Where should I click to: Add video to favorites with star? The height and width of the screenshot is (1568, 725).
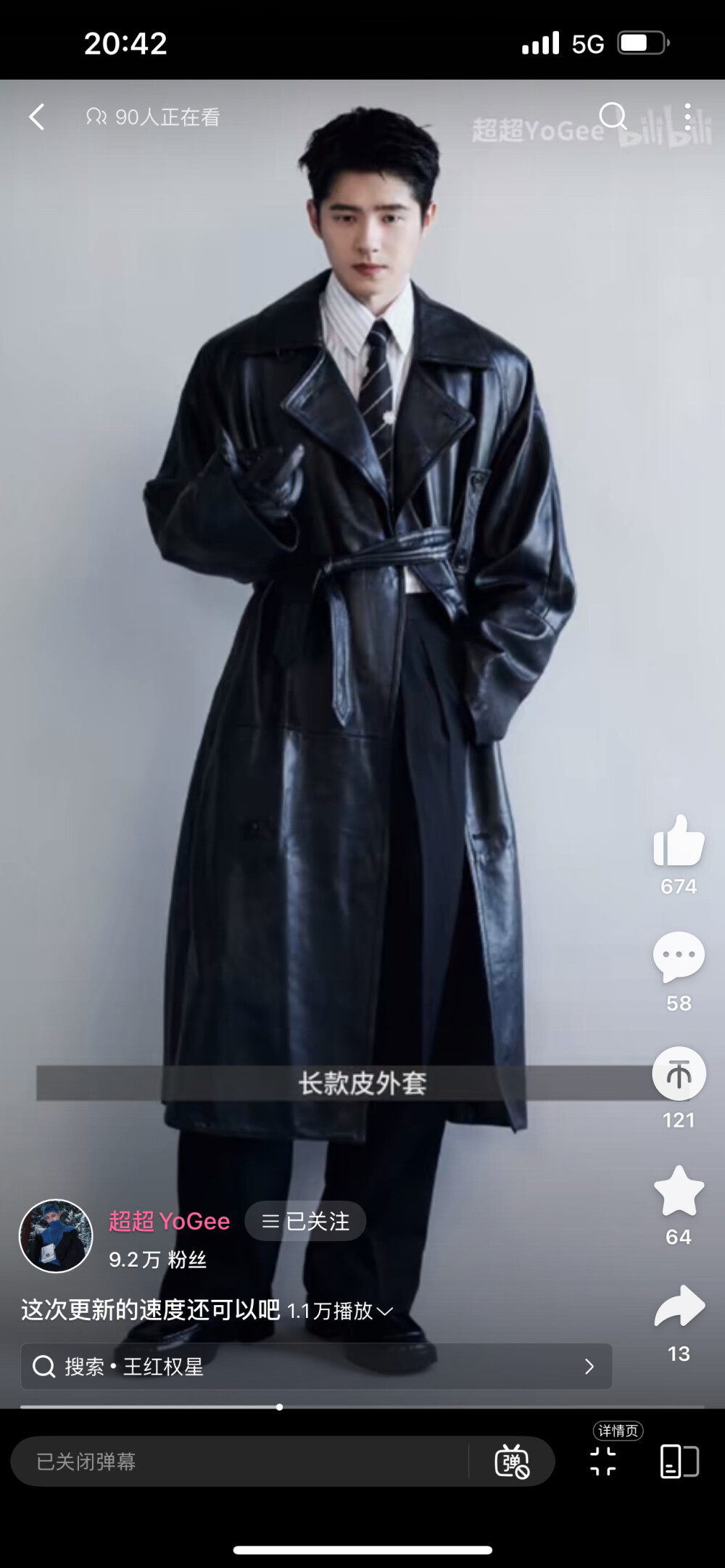pyautogui.click(x=679, y=1190)
